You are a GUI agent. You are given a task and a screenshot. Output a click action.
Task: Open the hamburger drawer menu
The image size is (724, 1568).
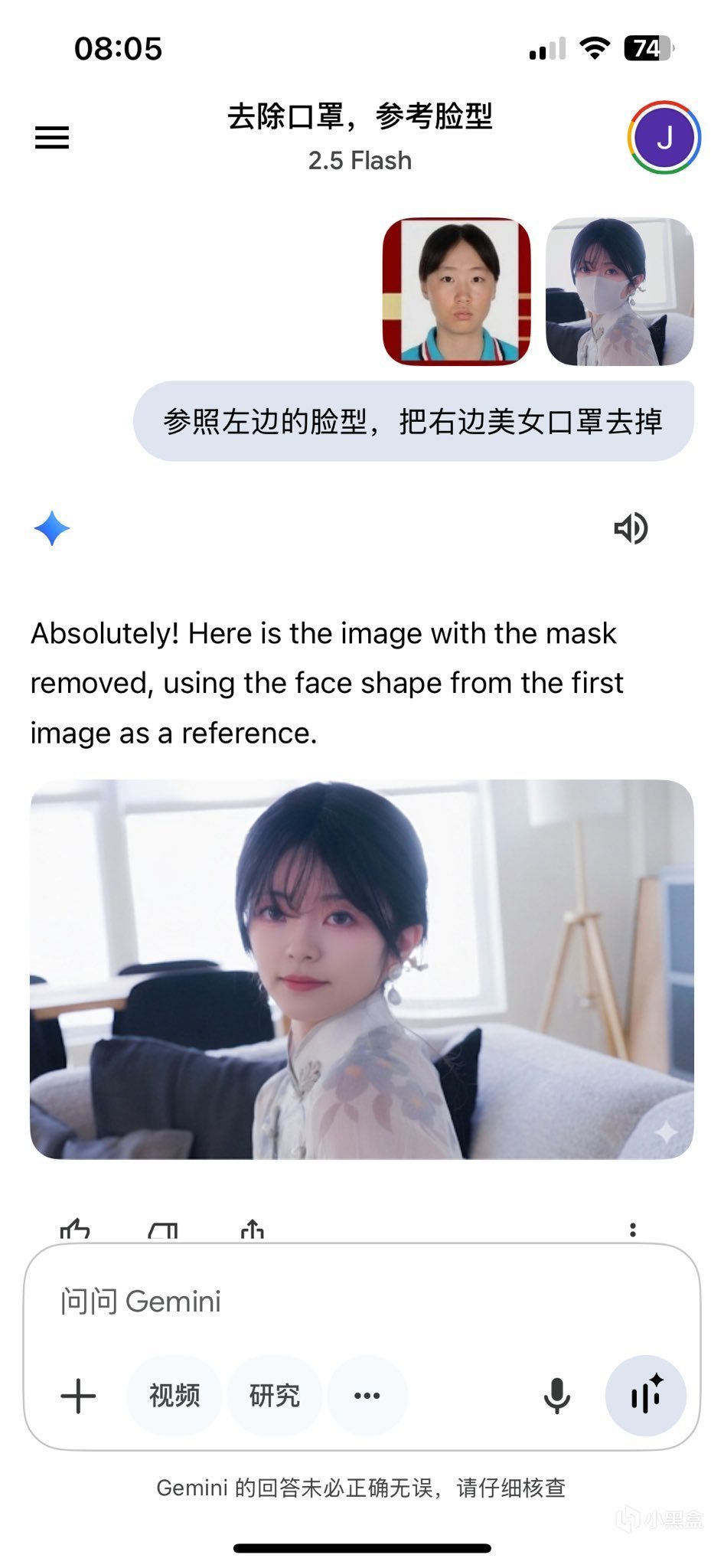tap(52, 138)
